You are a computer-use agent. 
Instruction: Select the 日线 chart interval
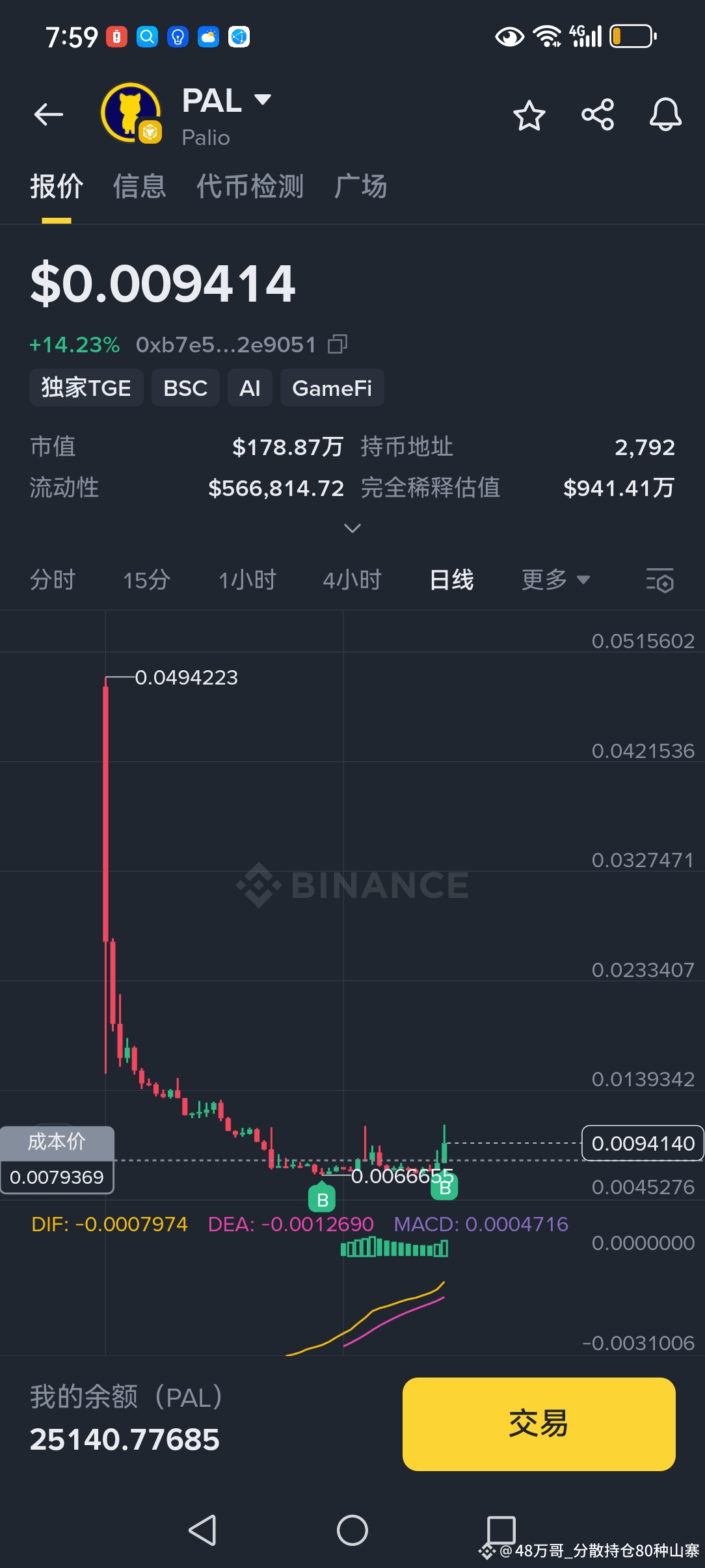click(x=451, y=579)
